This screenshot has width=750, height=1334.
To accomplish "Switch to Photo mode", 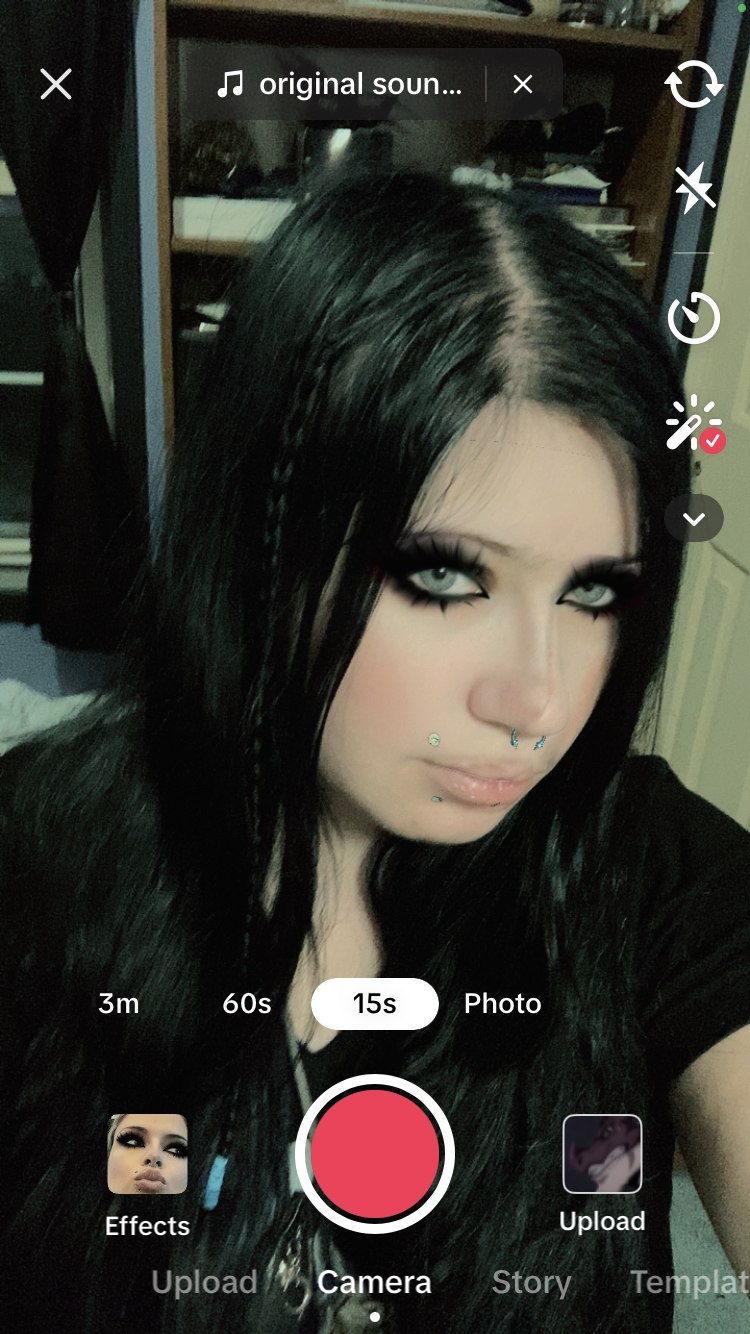I will coord(502,1004).
